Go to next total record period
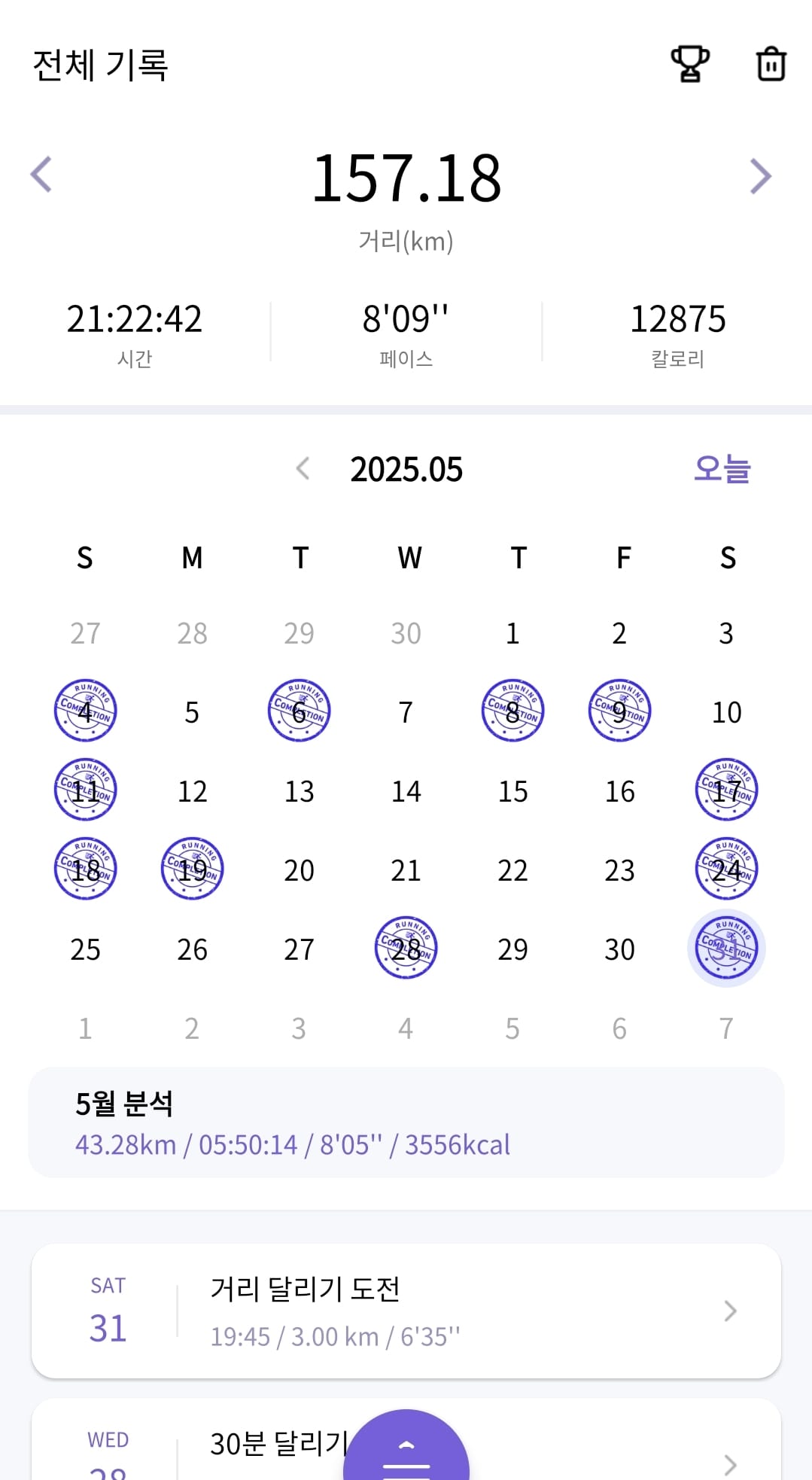Viewport: 812px width, 1480px height. click(x=761, y=177)
